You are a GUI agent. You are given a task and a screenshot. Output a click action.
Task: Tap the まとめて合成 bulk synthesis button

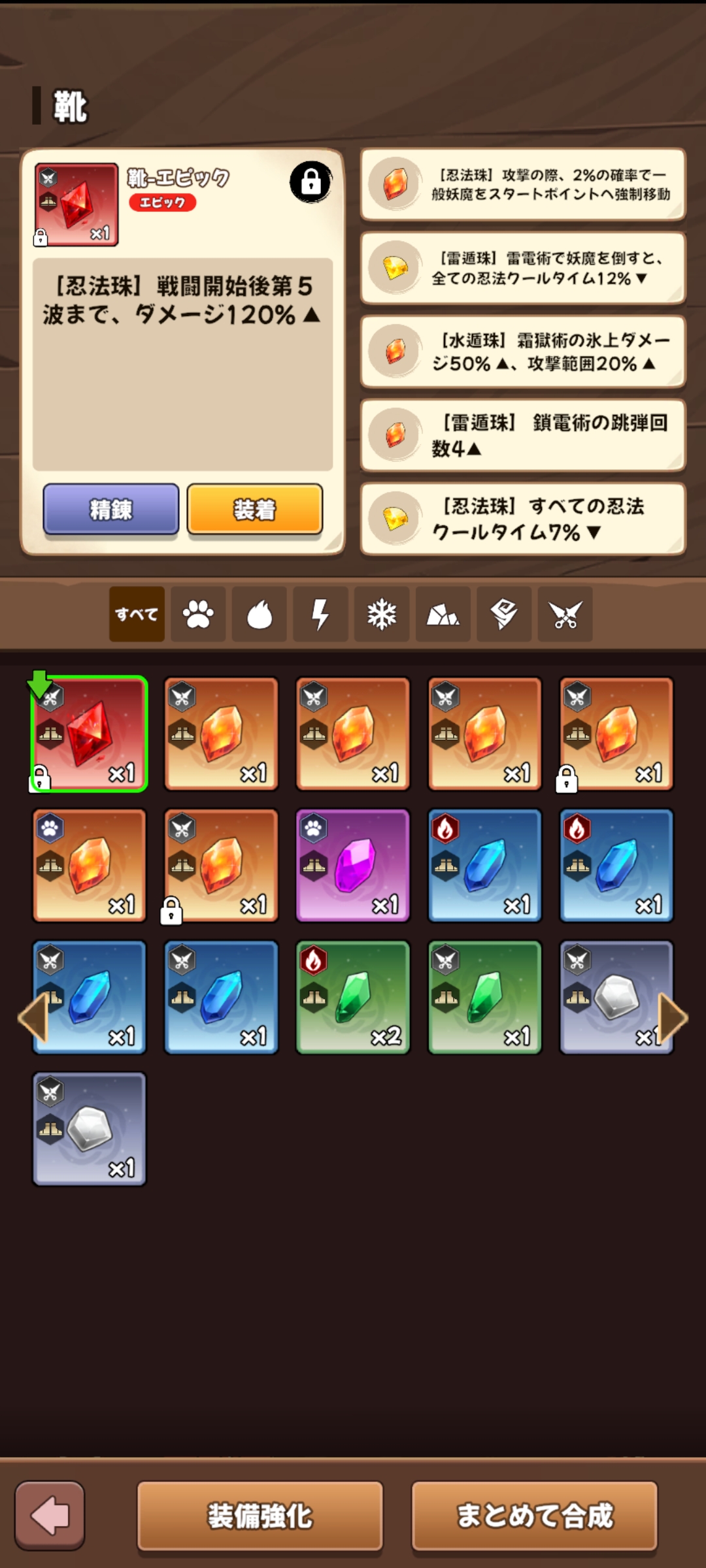pyautogui.click(x=534, y=1516)
